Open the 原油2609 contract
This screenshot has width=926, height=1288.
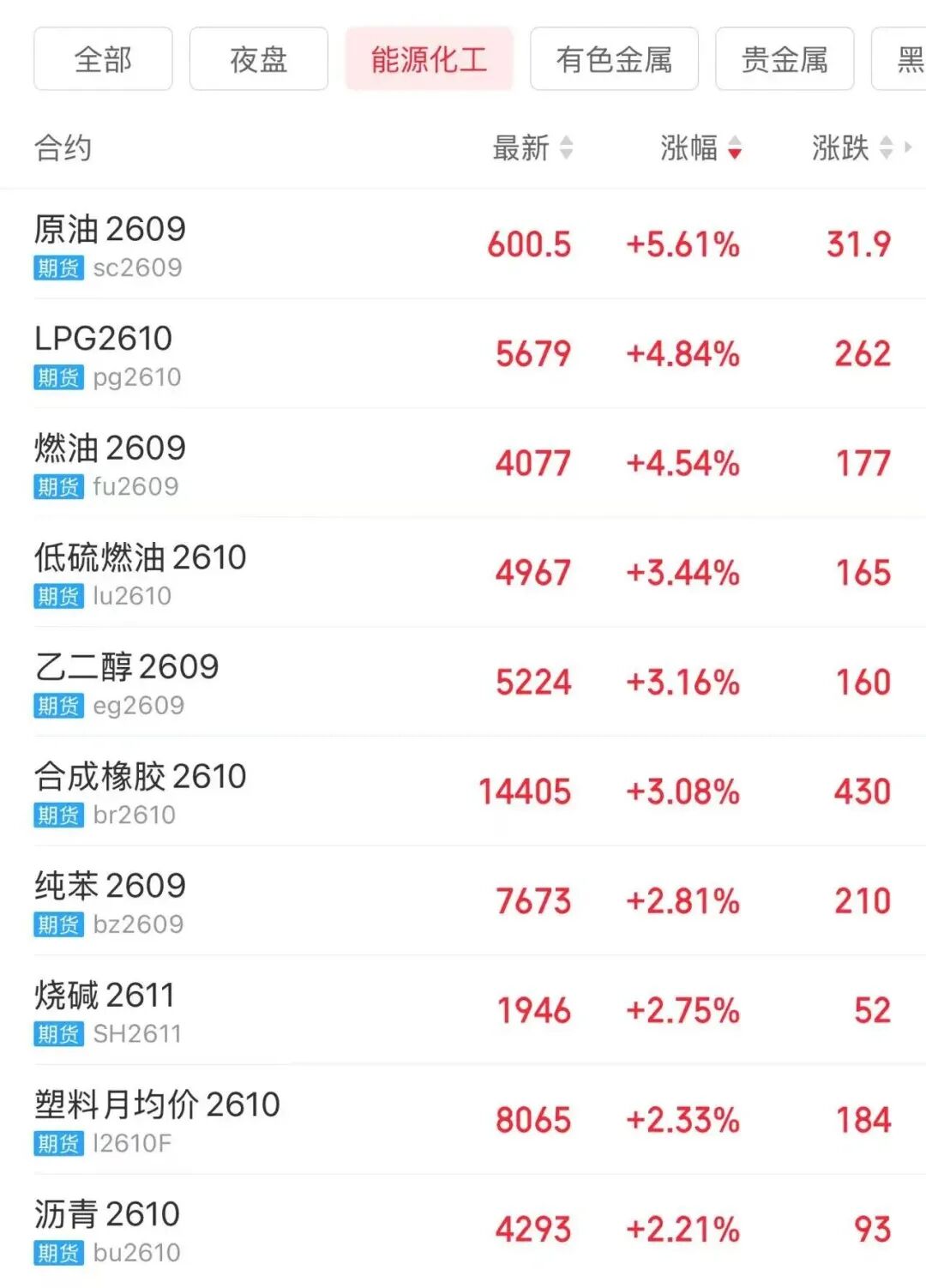coord(463,244)
